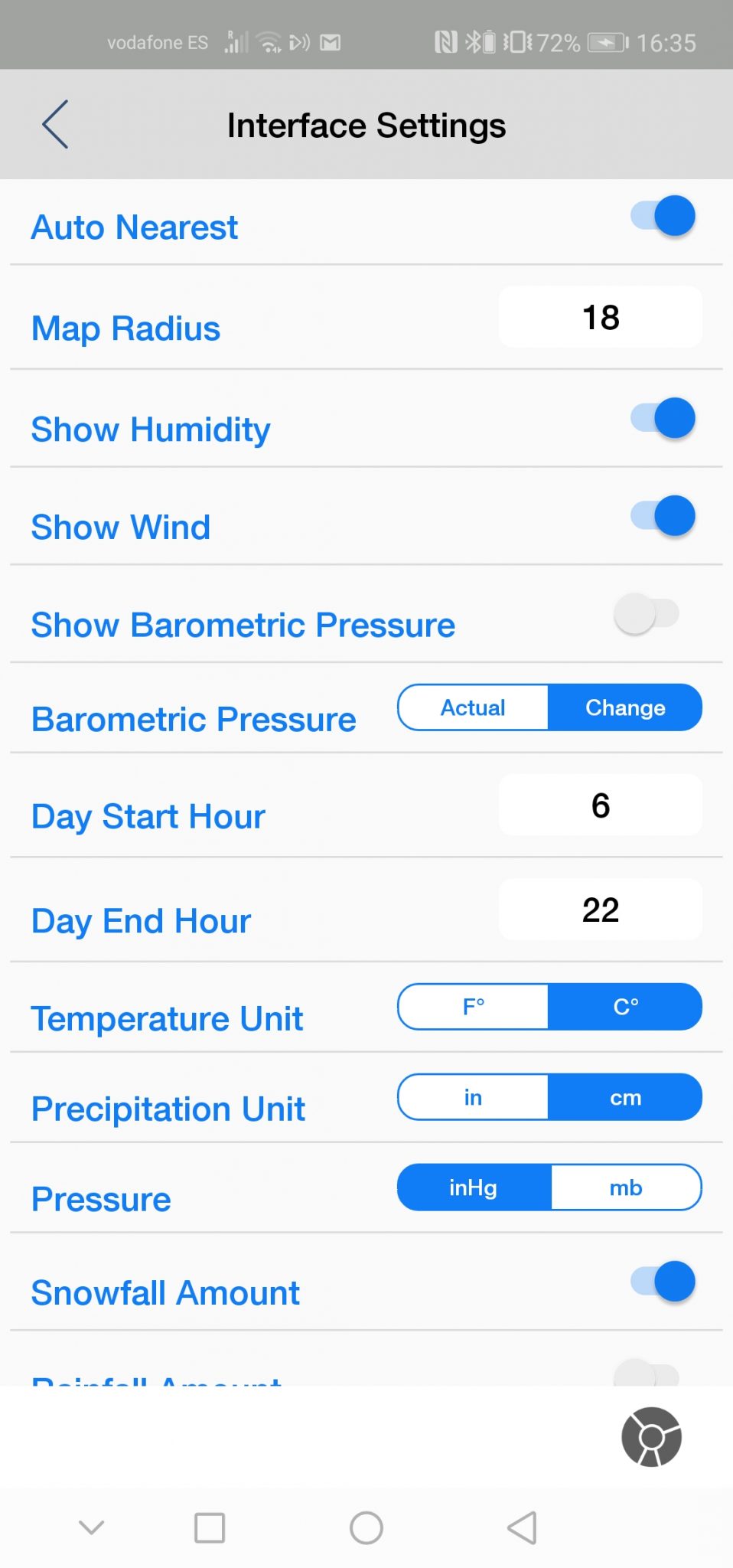Screen dimensions: 733x1568
Task: Switch Precipitation Unit to in
Action: [473, 1097]
